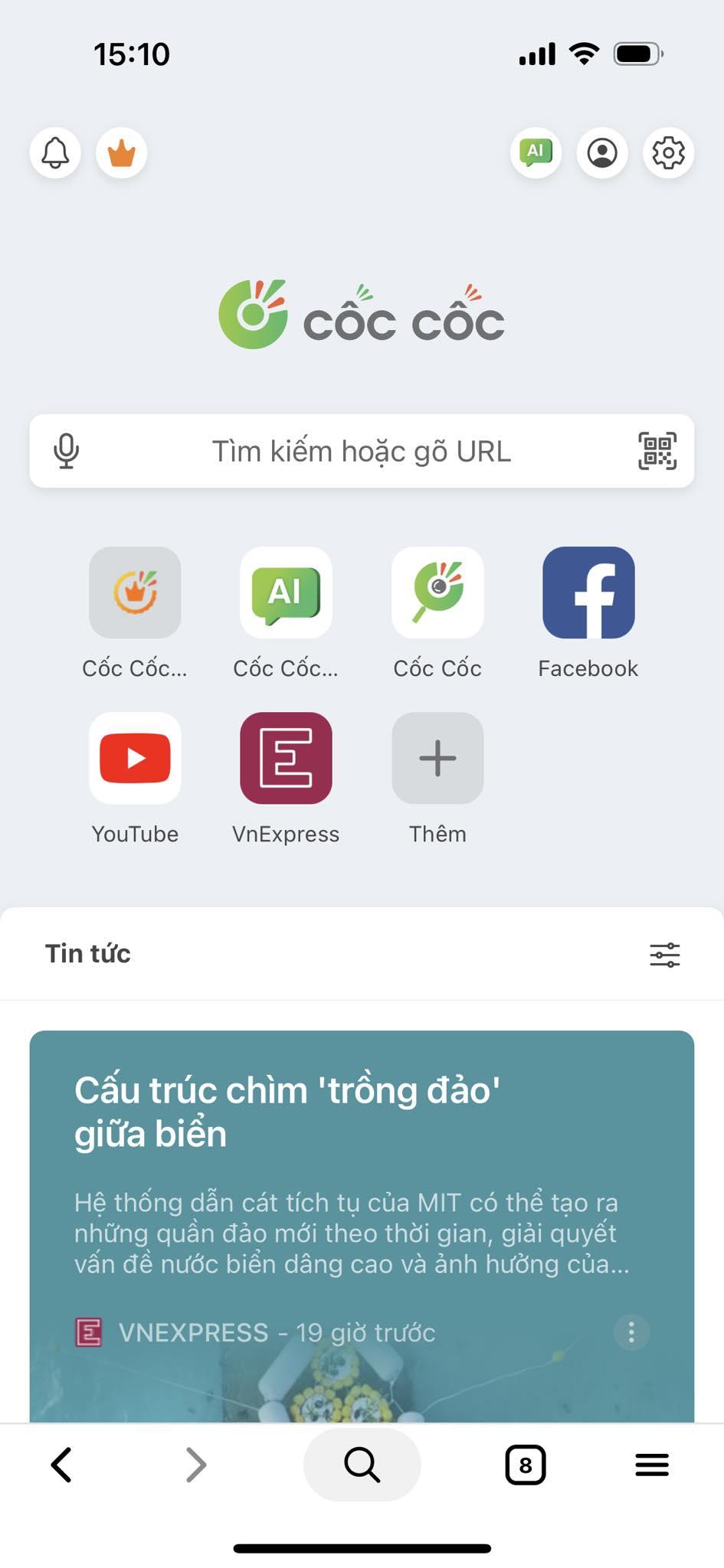Open the Cốc Cốc AI shortcut tile
724x1568 pixels.
tap(286, 593)
